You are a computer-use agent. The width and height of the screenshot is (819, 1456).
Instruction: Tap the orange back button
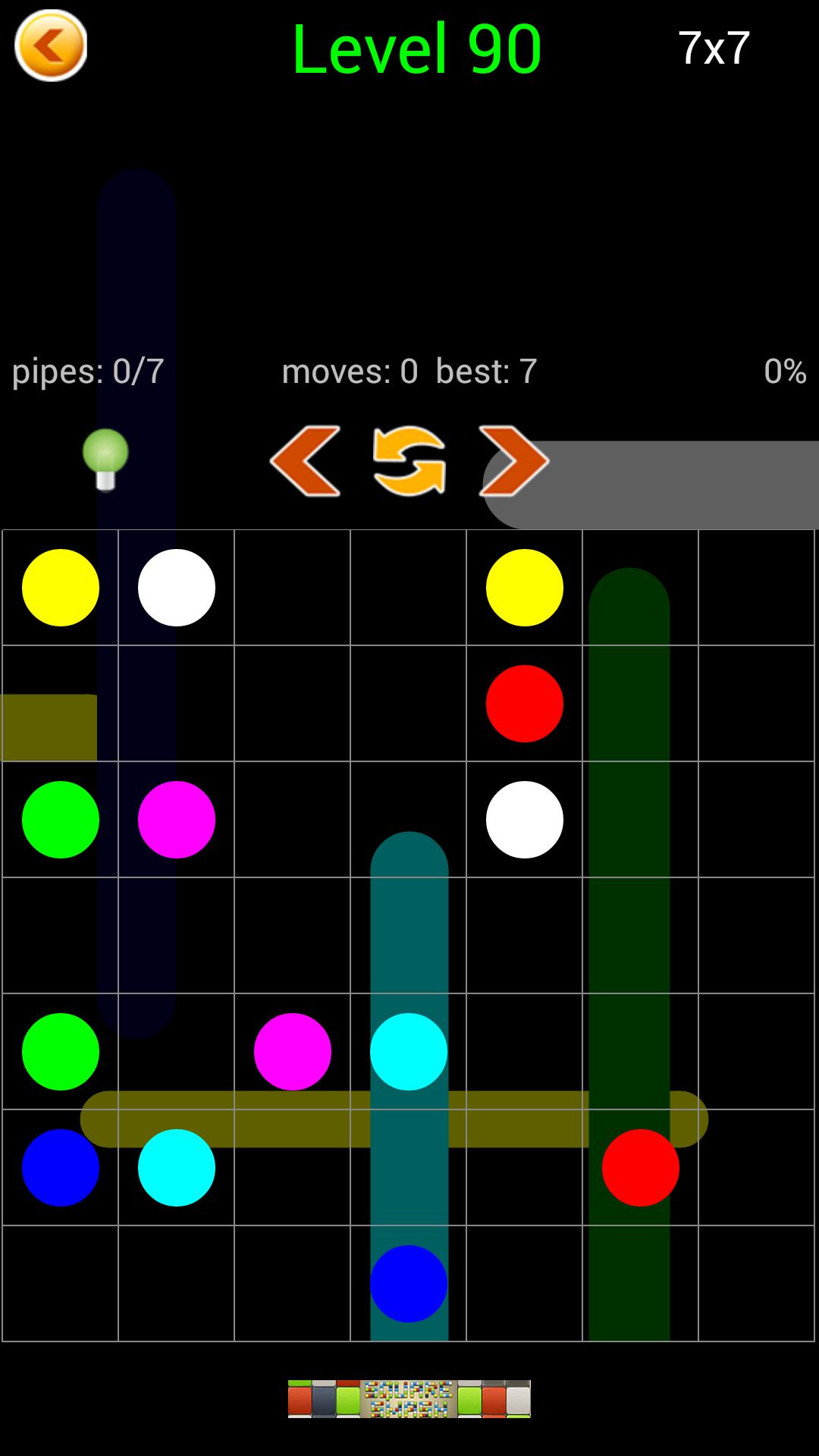[51, 46]
